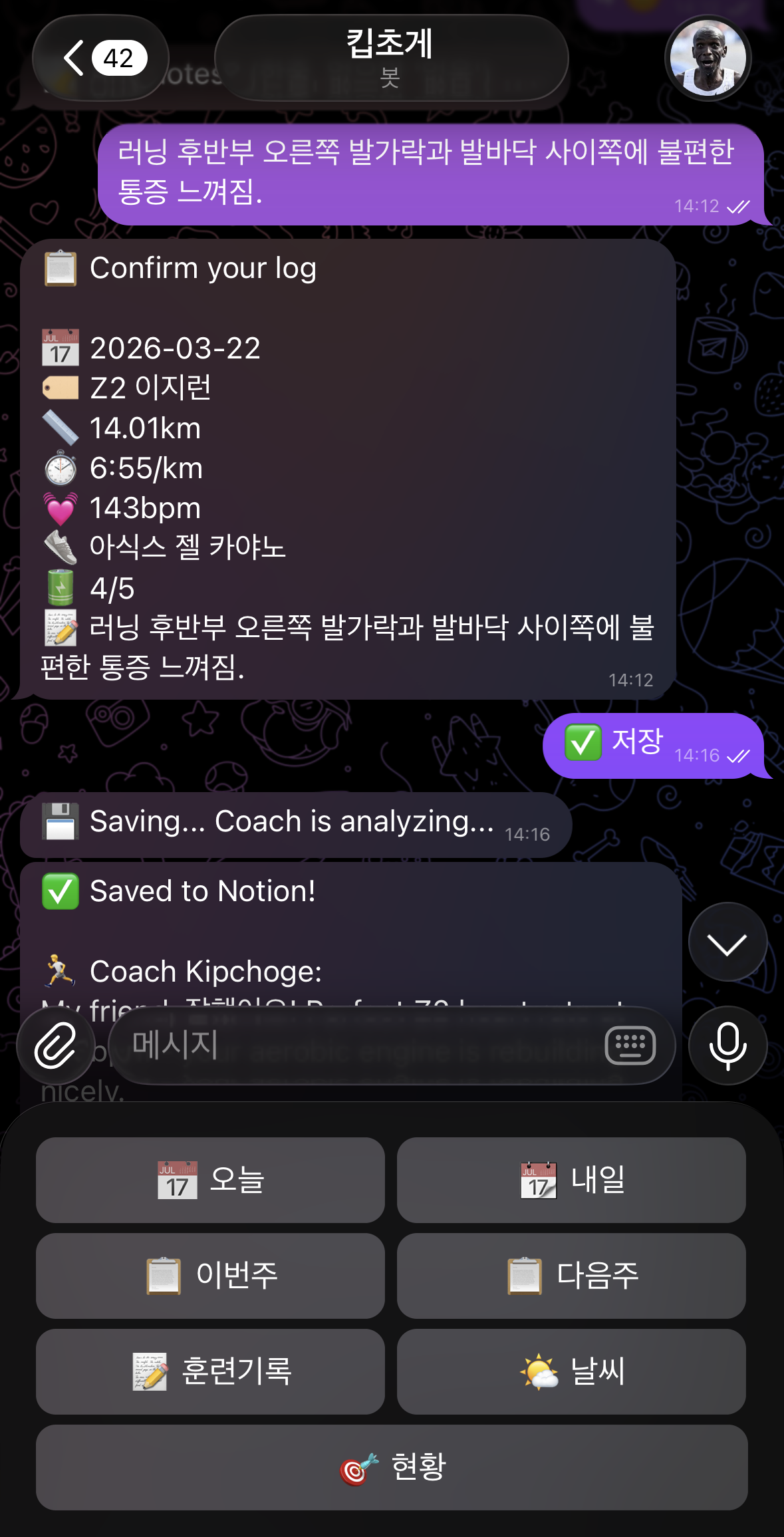Tap the unread count badge showing 42
784x1537 pixels.
[118, 58]
